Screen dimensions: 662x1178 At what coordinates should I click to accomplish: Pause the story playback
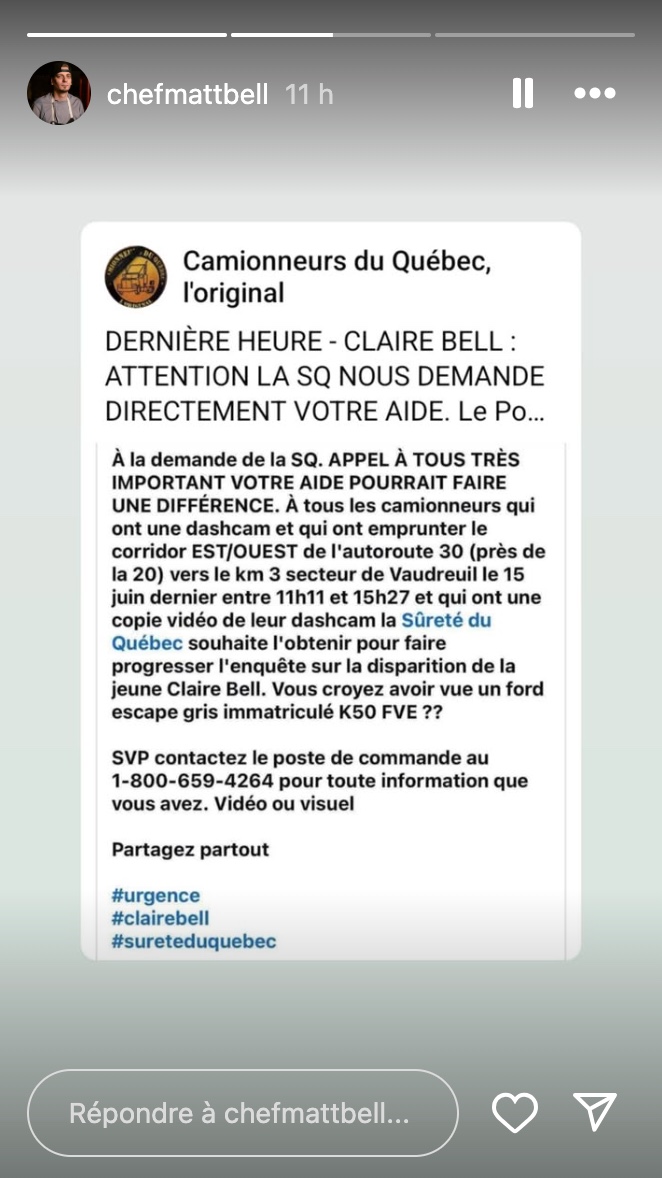(522, 94)
